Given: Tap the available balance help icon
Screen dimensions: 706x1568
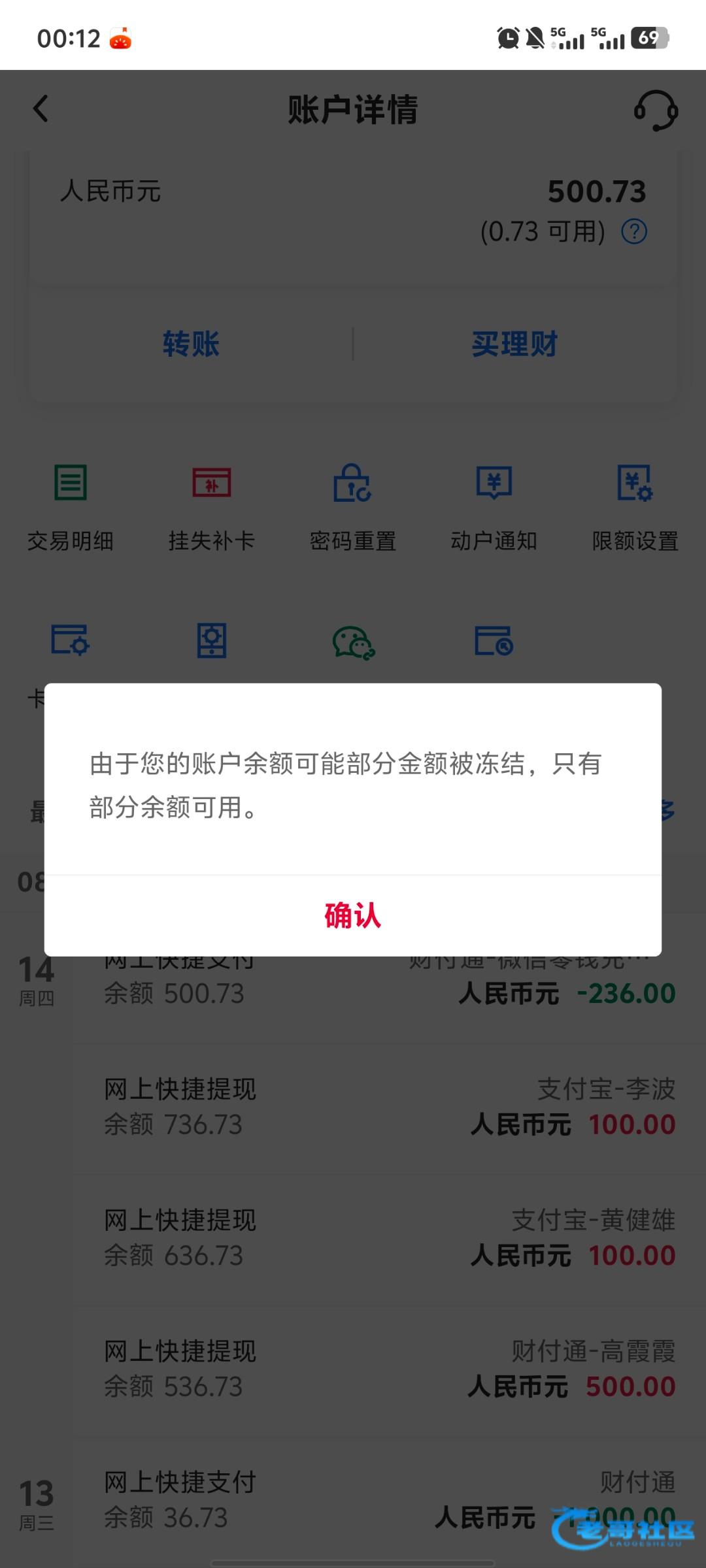Looking at the screenshot, I should pos(634,231).
